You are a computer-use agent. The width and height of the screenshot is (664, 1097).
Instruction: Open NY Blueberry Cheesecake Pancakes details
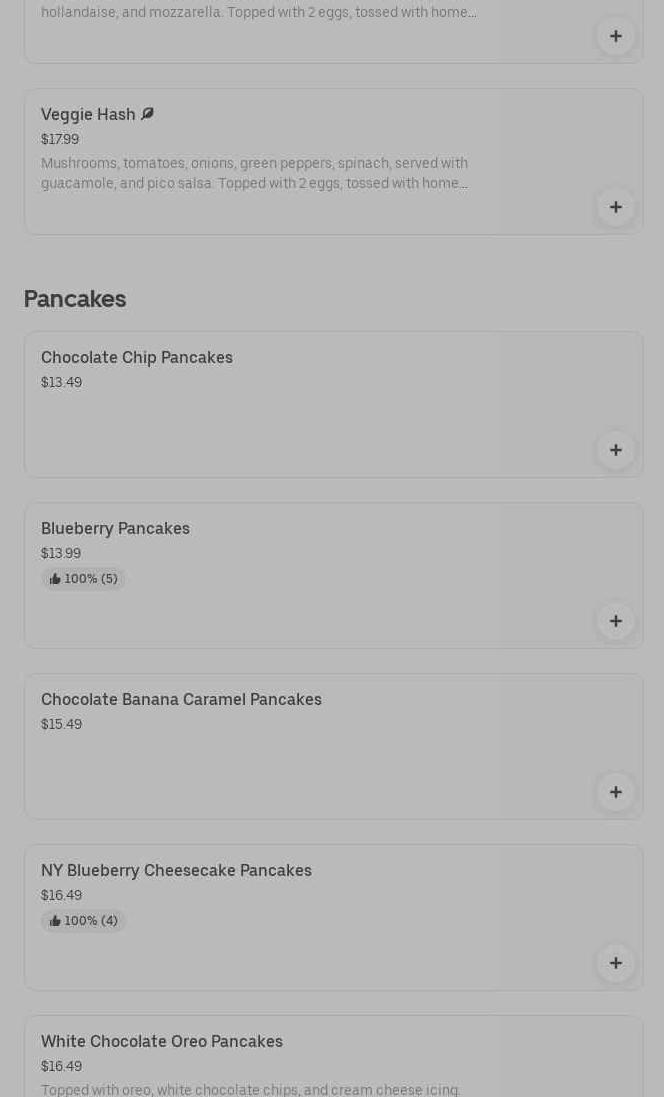click(334, 917)
